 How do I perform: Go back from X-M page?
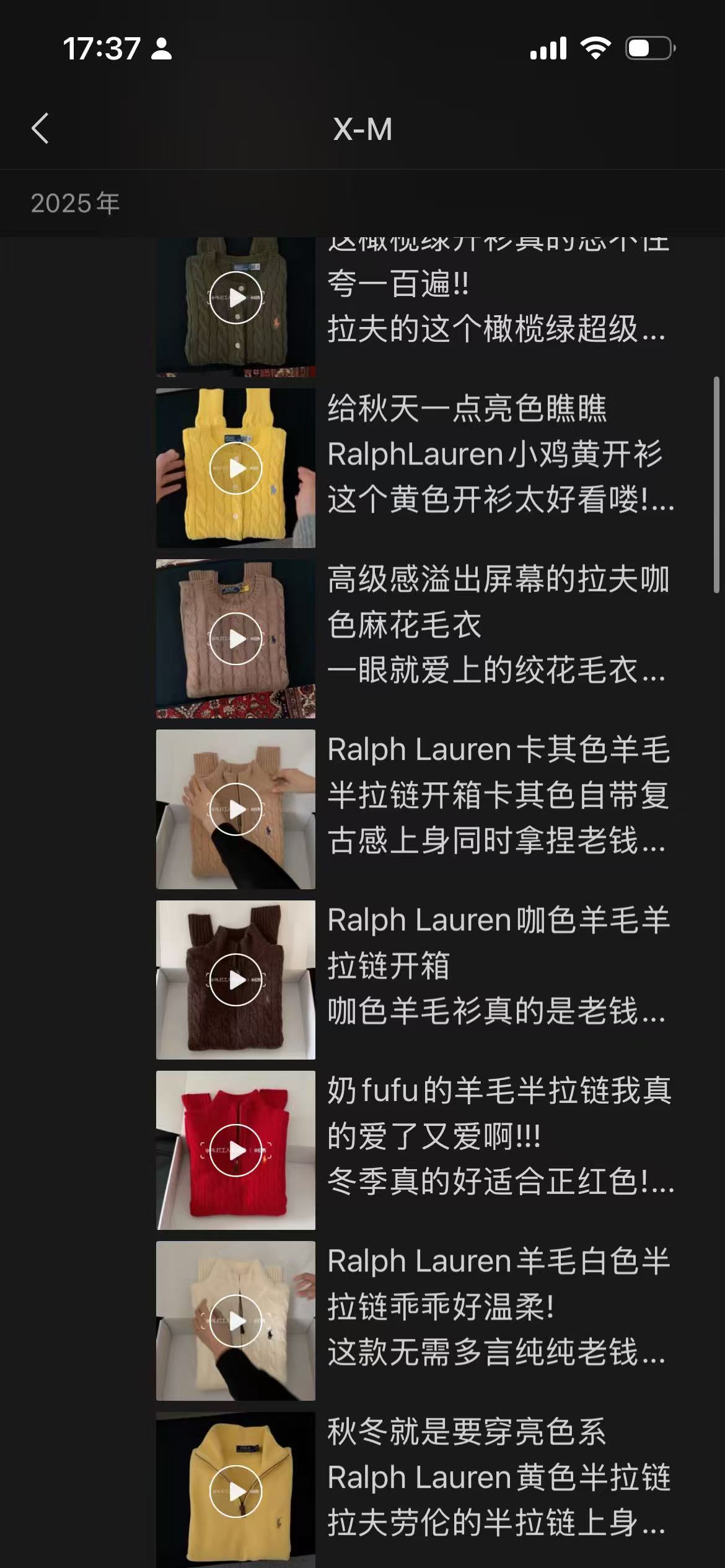click(40, 129)
